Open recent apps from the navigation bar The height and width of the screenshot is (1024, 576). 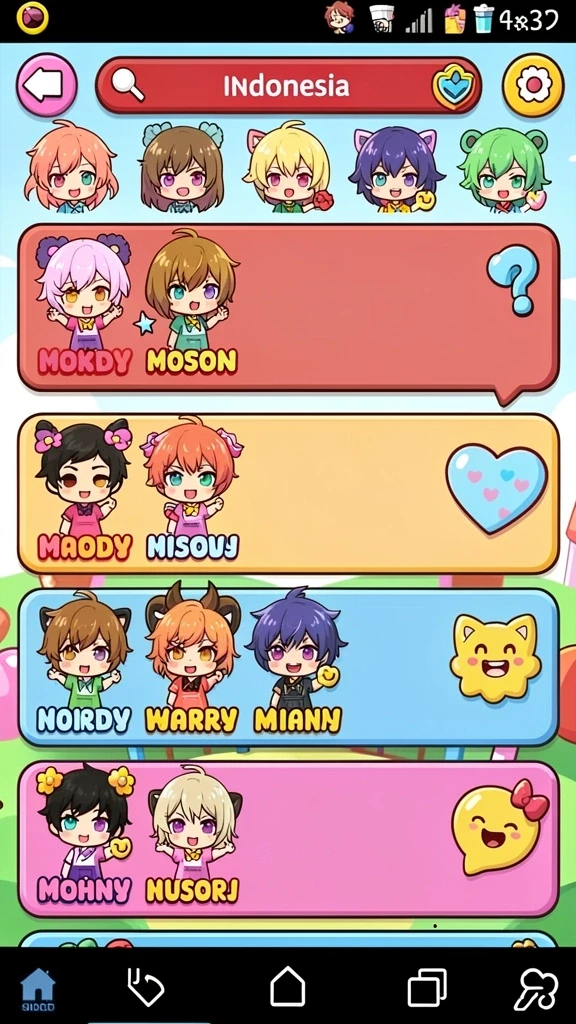pos(427,987)
